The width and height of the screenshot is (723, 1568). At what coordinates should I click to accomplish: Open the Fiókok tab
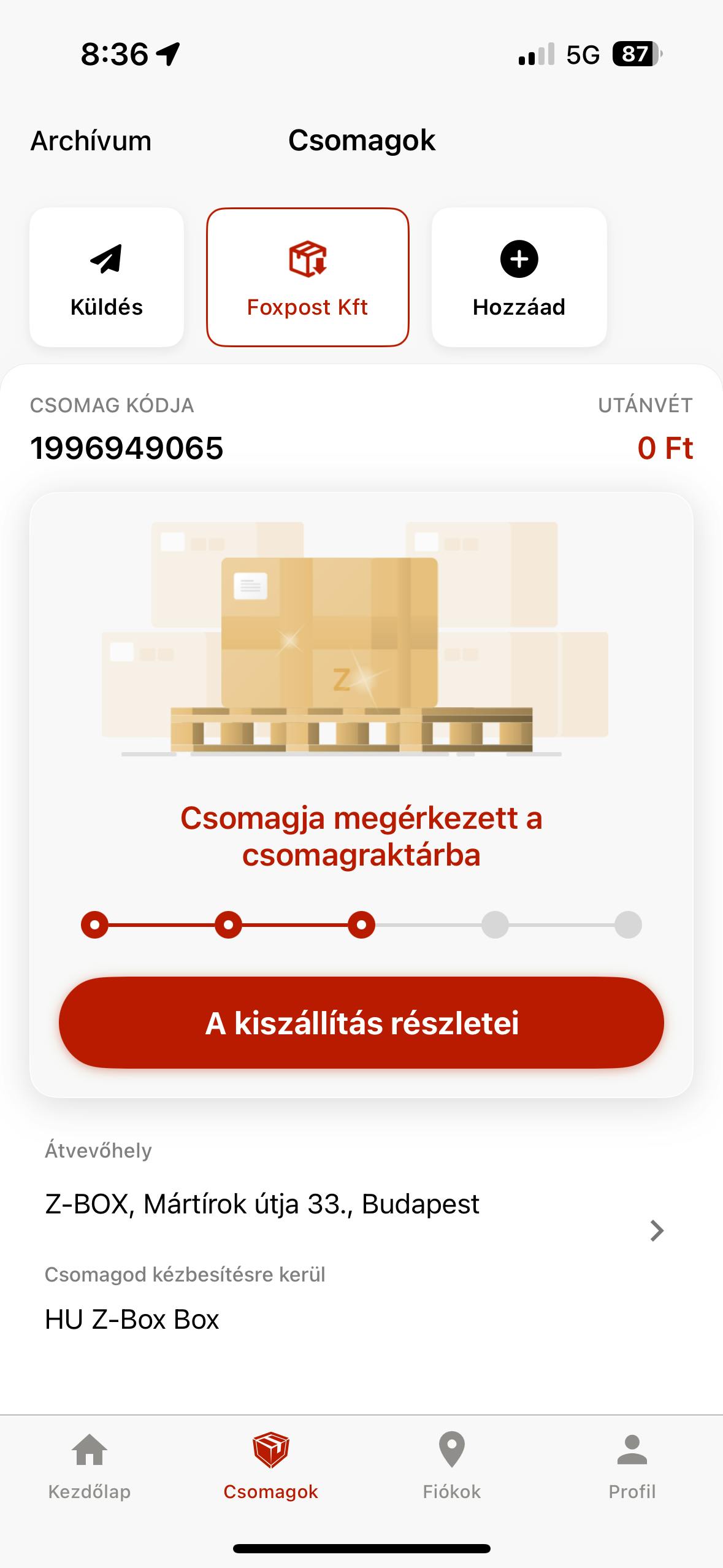452,1466
